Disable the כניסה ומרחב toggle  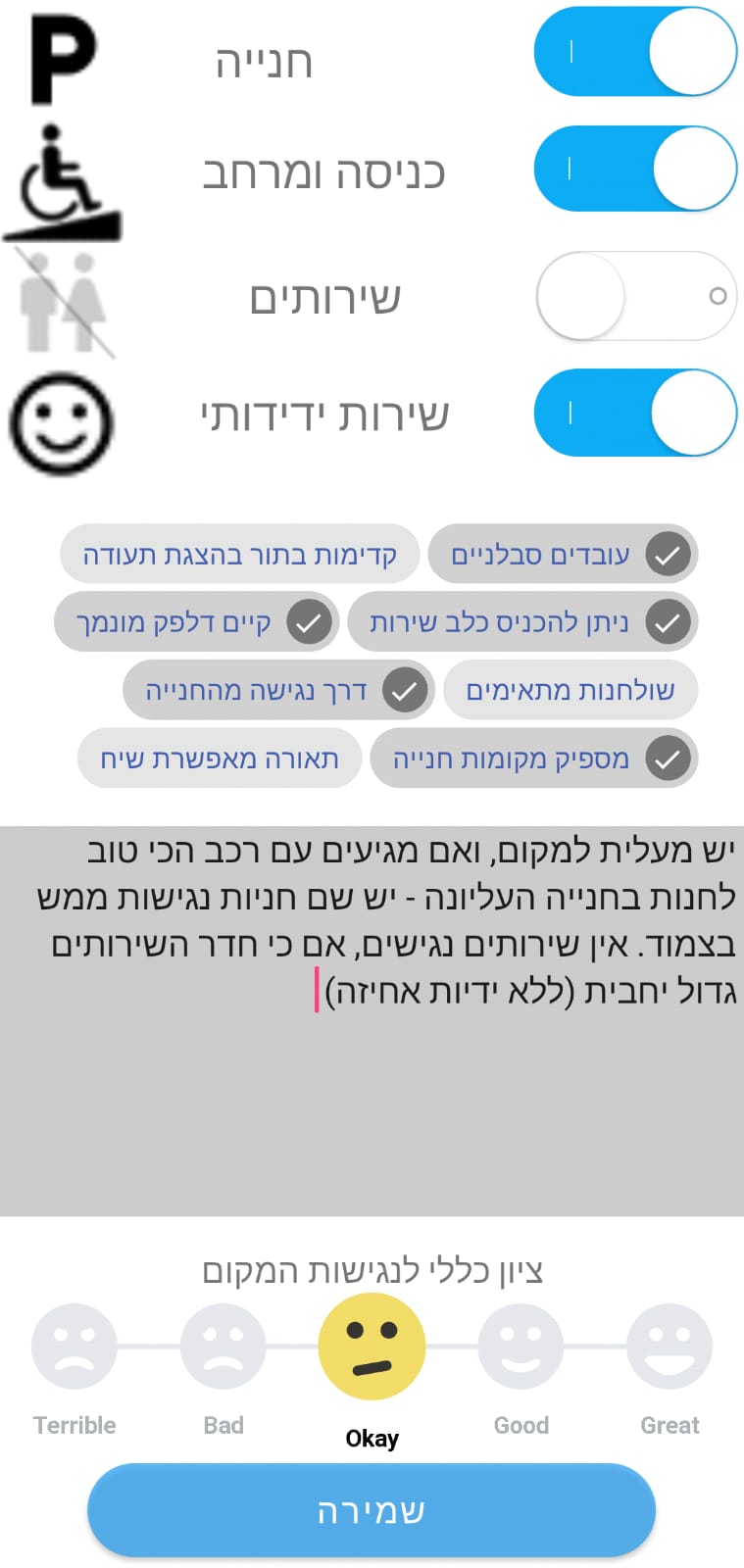[x=635, y=169]
